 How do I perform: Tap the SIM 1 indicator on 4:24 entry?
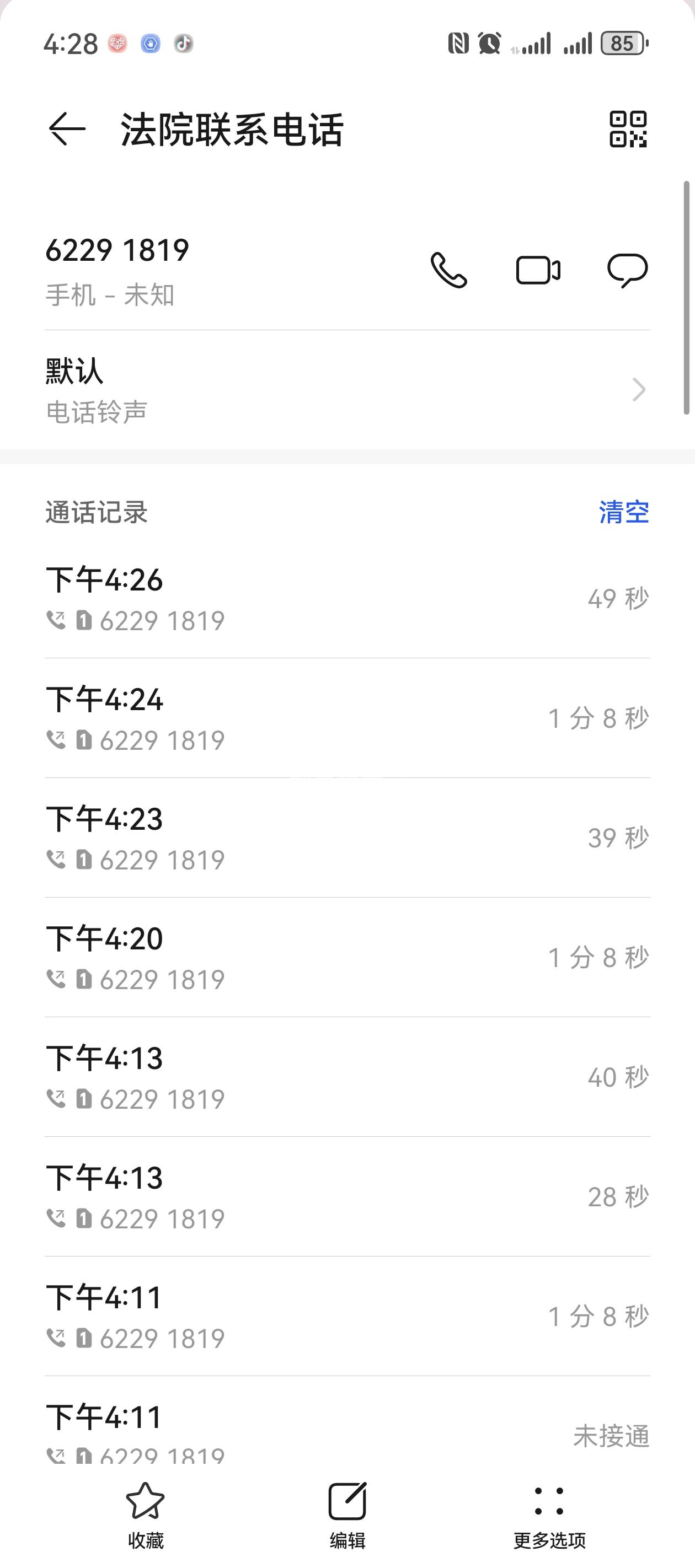pos(83,739)
